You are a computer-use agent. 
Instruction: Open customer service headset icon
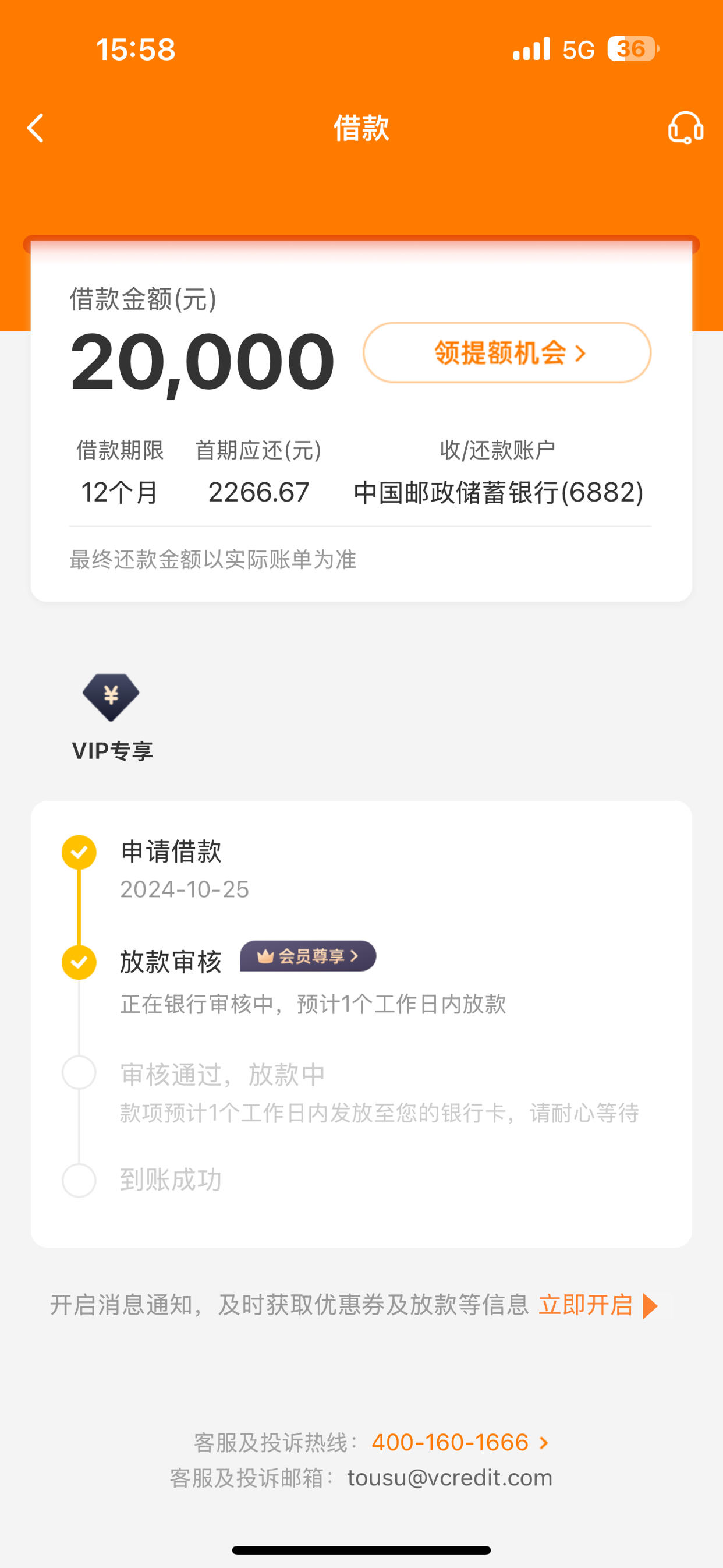click(685, 128)
